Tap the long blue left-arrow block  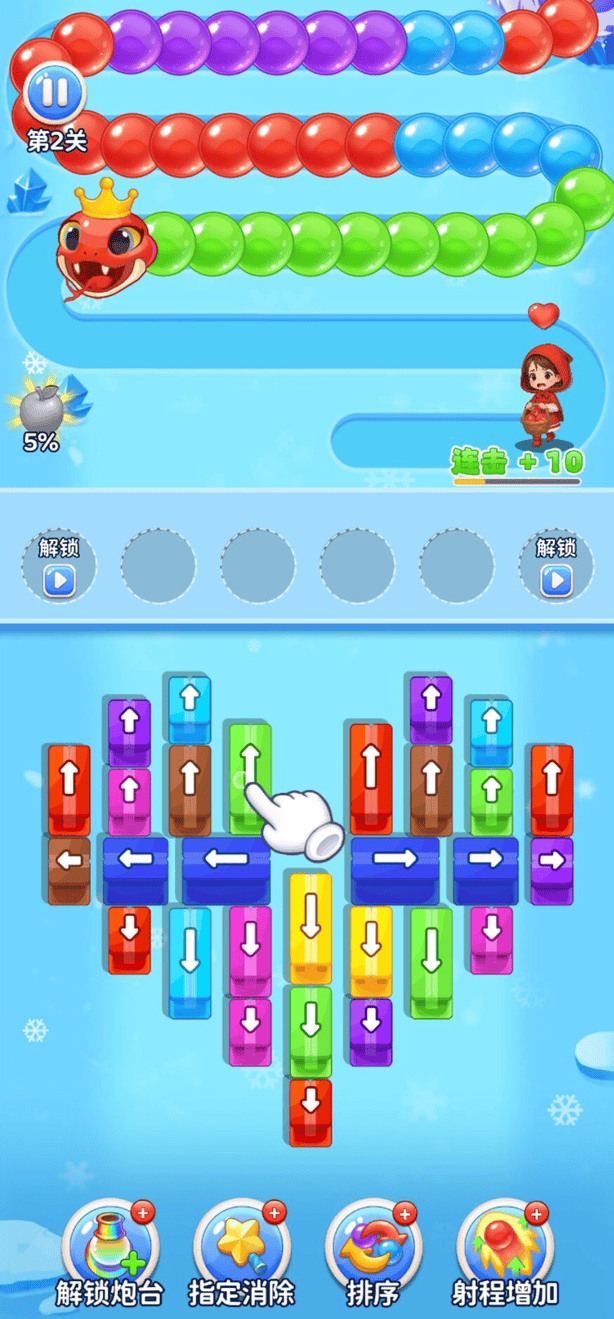226,860
